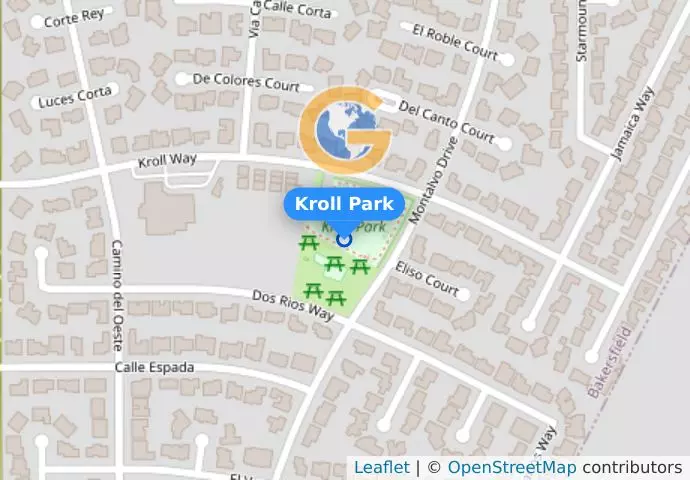Tap the Kroll Park location marker

click(344, 238)
